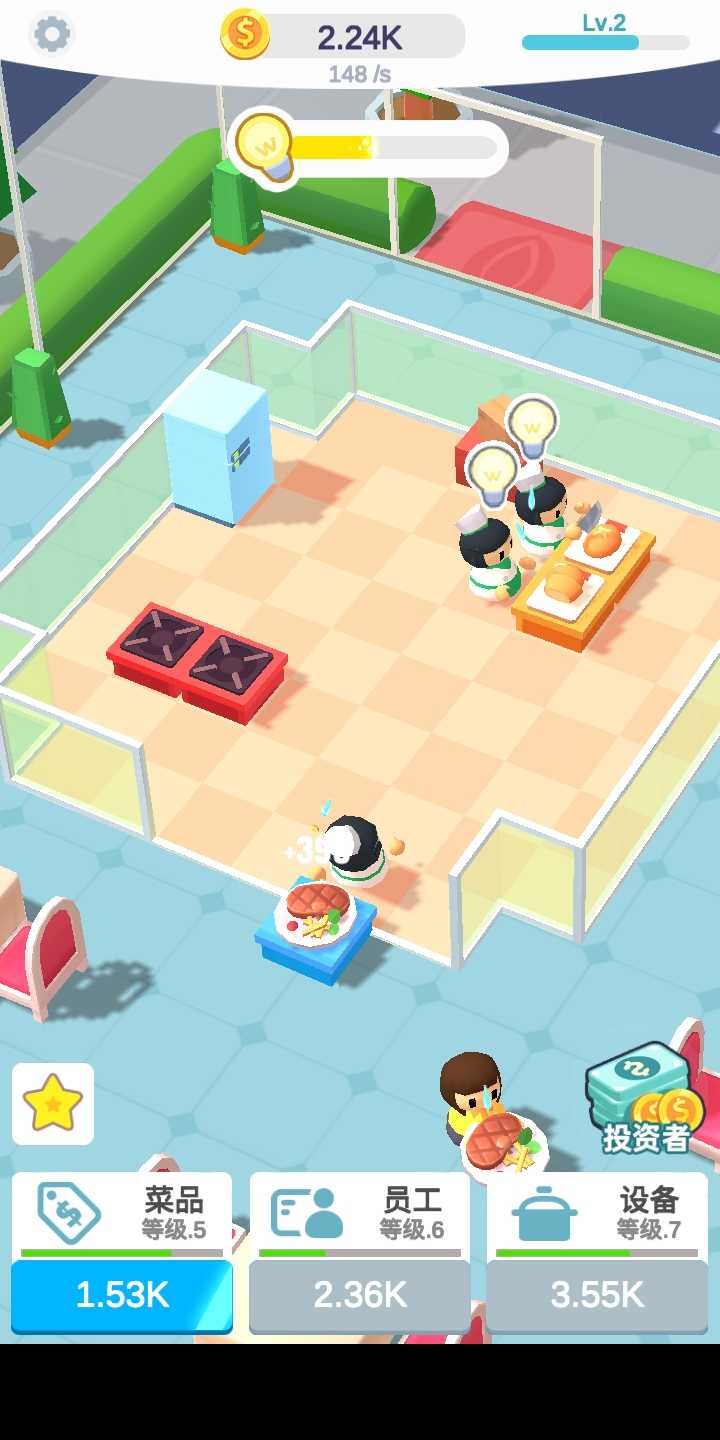Open the settings gear
This screenshot has width=720, height=1440.
point(52,34)
